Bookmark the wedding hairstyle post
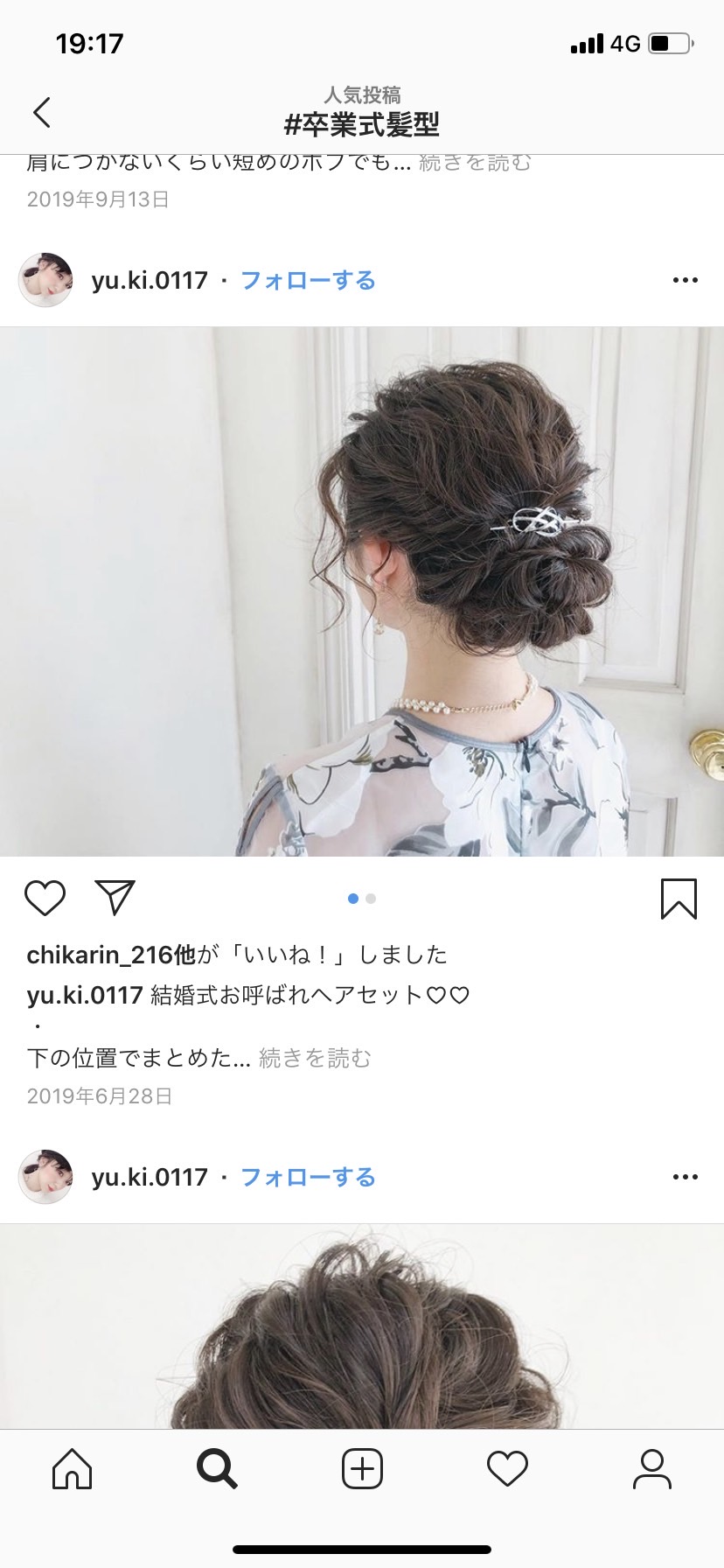 679,899
